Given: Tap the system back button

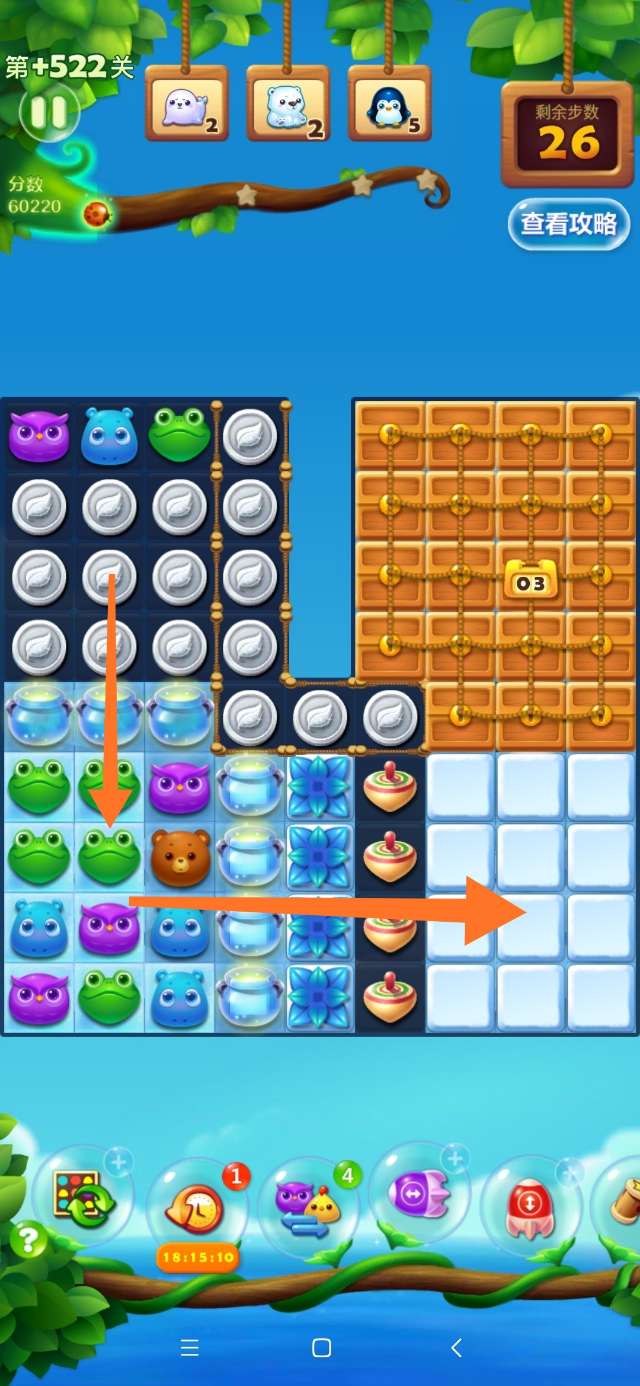Looking at the screenshot, I should [x=456, y=1347].
